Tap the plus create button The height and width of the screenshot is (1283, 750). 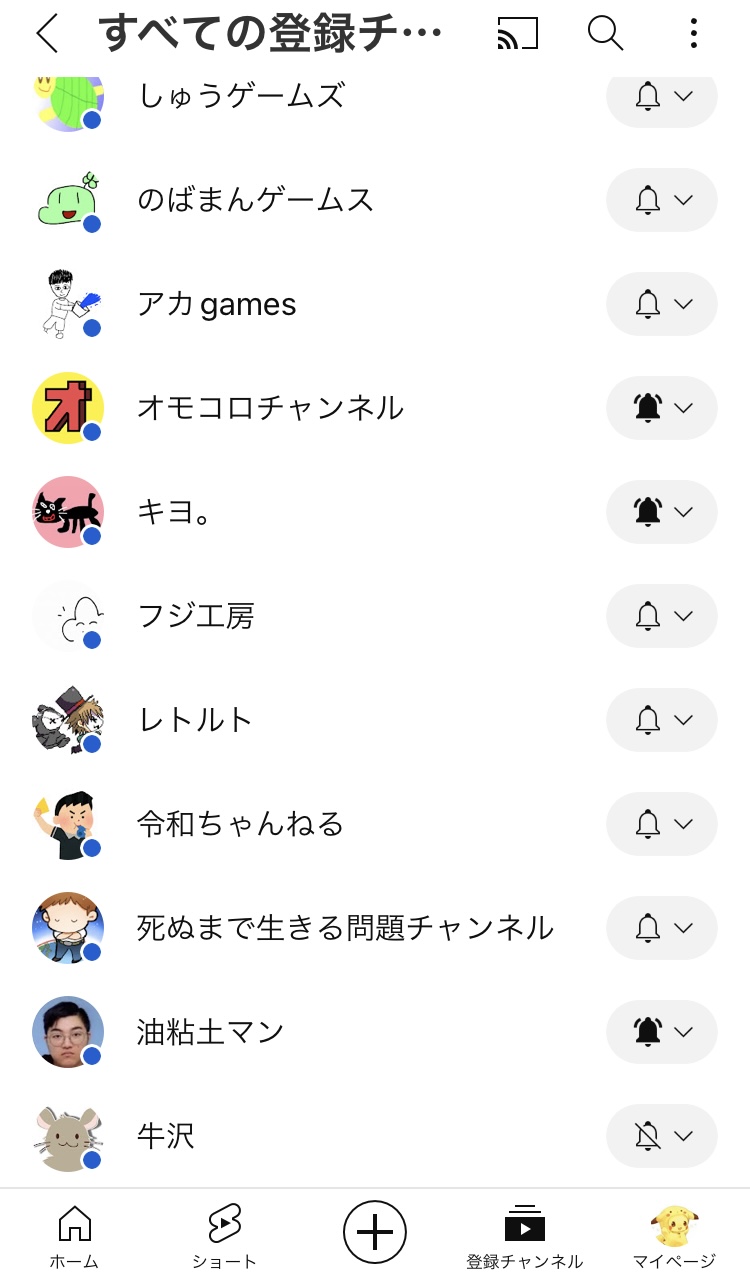pos(375,1232)
